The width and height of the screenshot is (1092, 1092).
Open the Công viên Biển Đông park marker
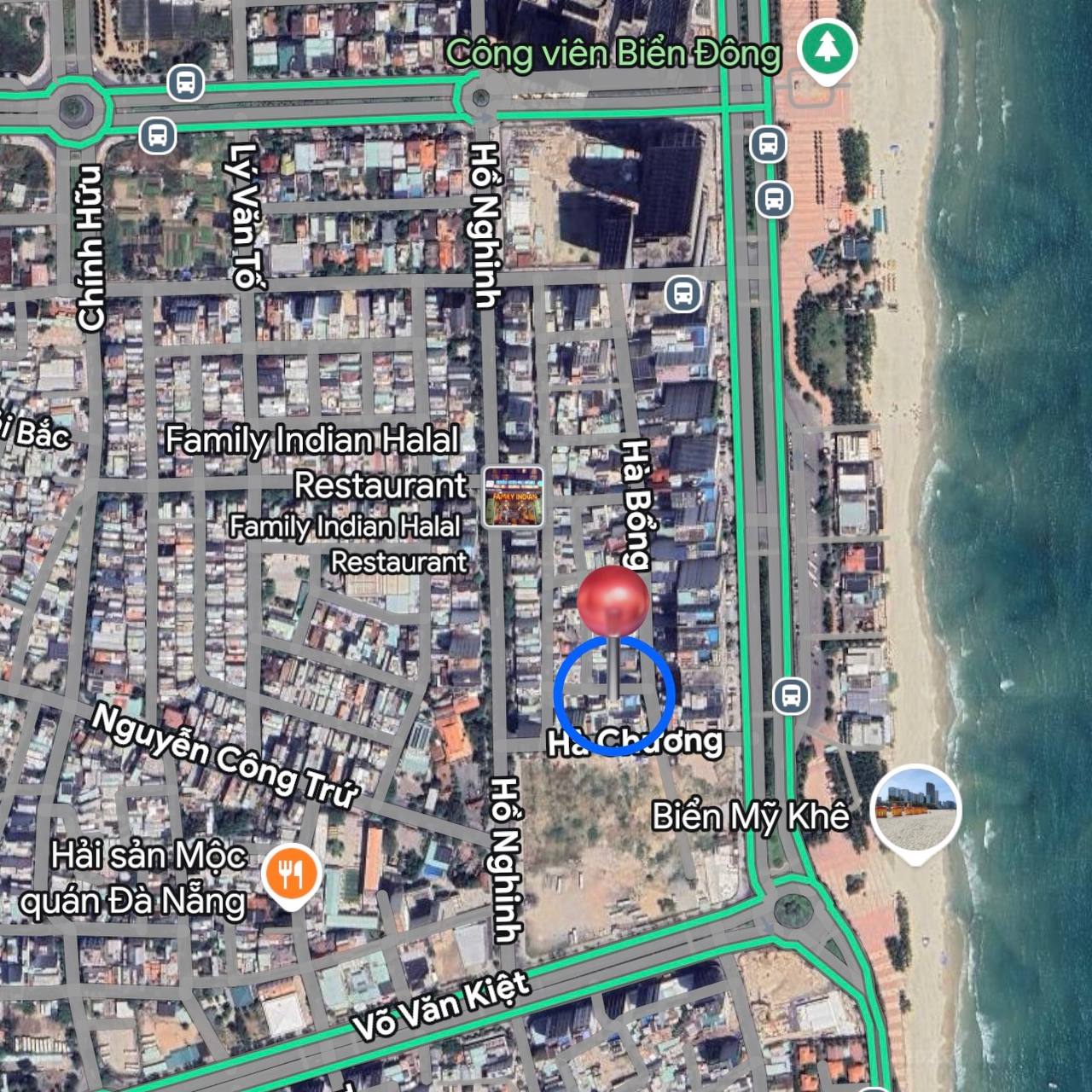coord(826,48)
